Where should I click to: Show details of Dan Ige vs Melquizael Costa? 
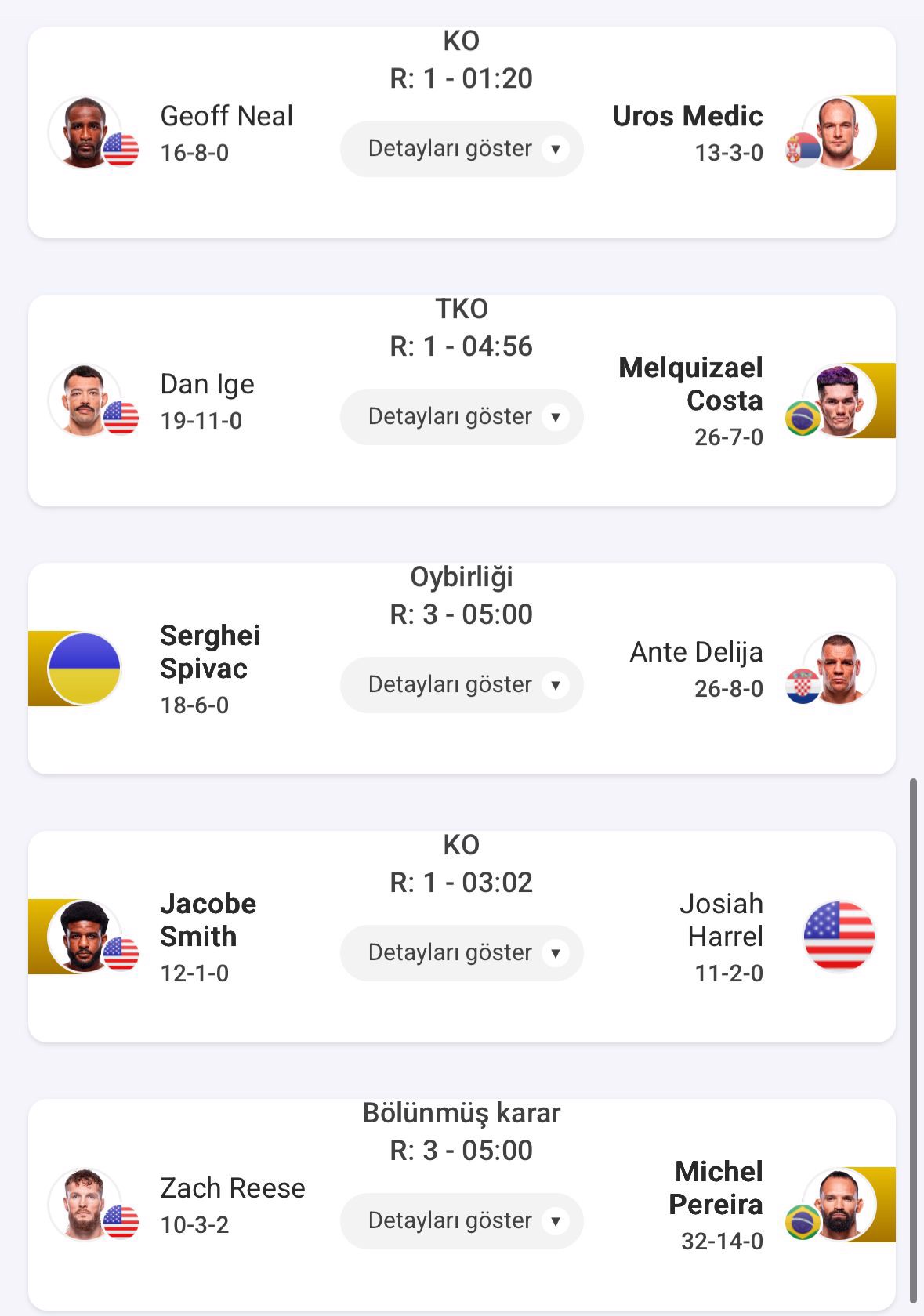(x=461, y=417)
